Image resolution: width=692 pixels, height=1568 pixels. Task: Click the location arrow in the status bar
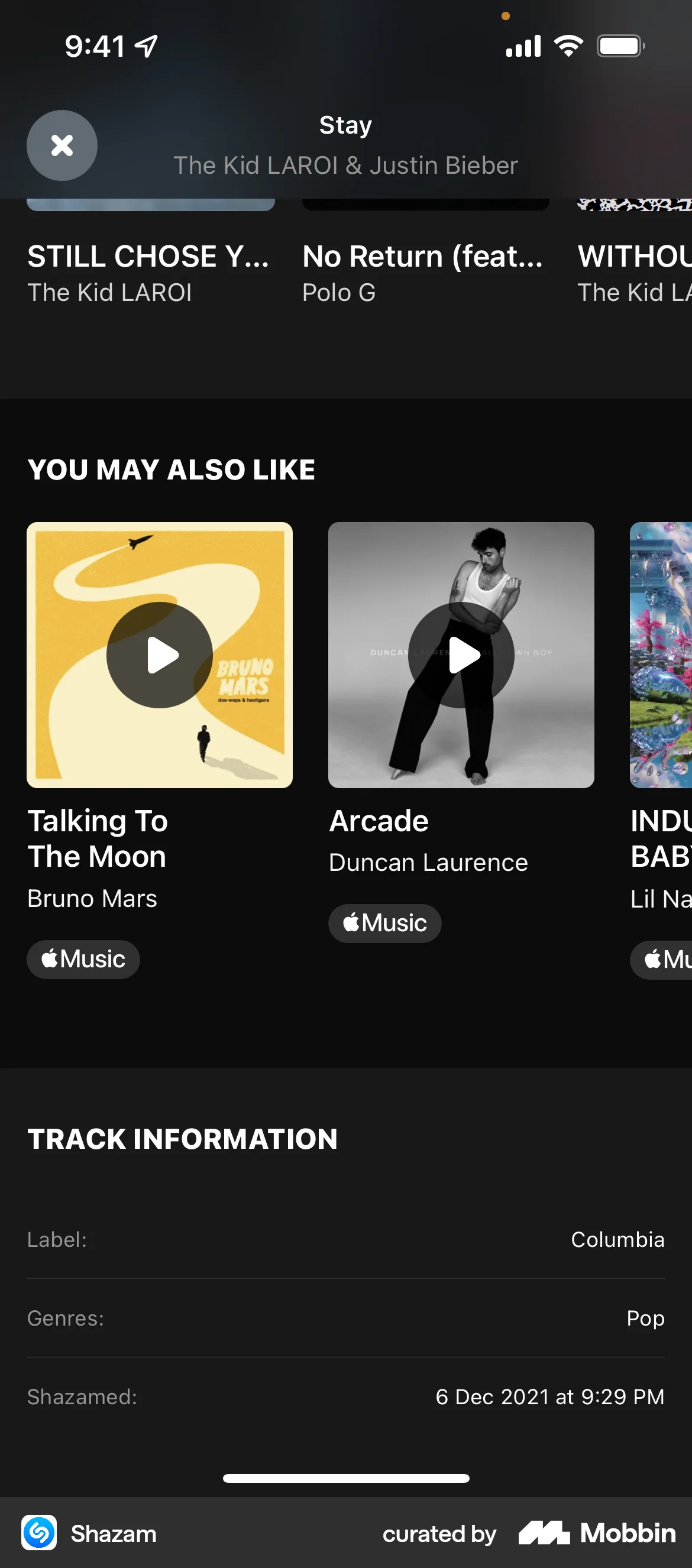point(145,44)
